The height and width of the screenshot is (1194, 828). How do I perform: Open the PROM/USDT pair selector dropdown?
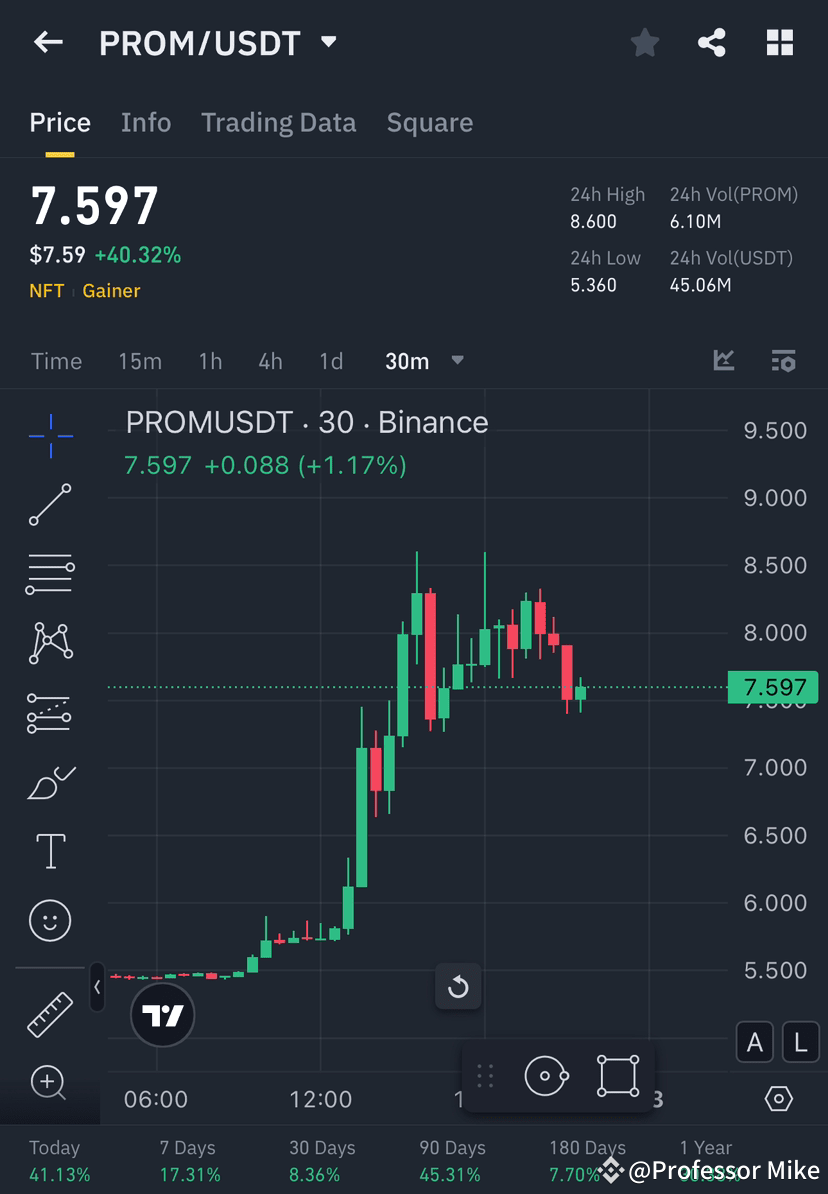pos(327,43)
